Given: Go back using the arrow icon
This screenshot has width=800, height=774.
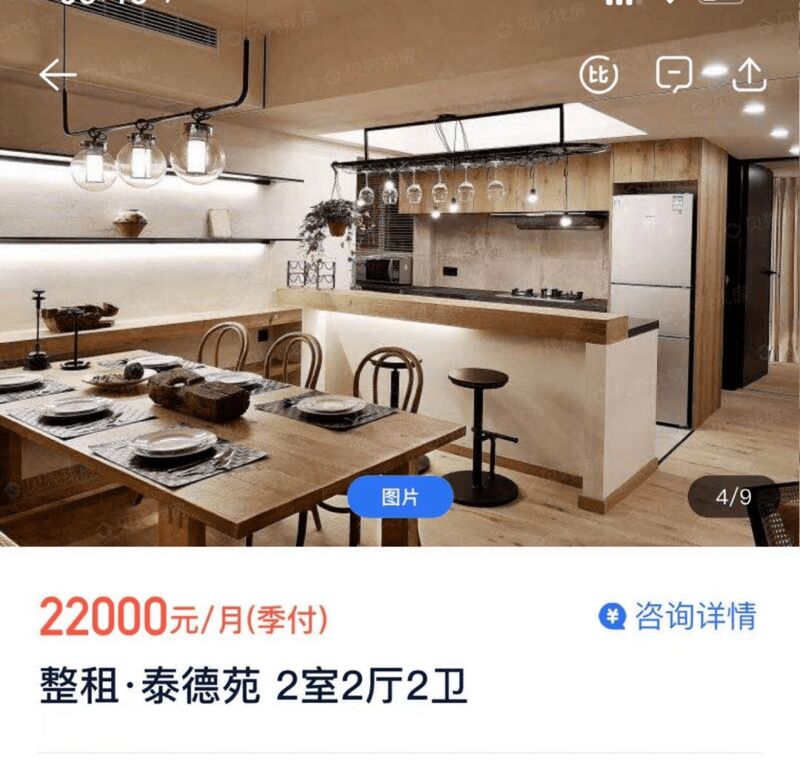Looking at the screenshot, I should pos(58,75).
